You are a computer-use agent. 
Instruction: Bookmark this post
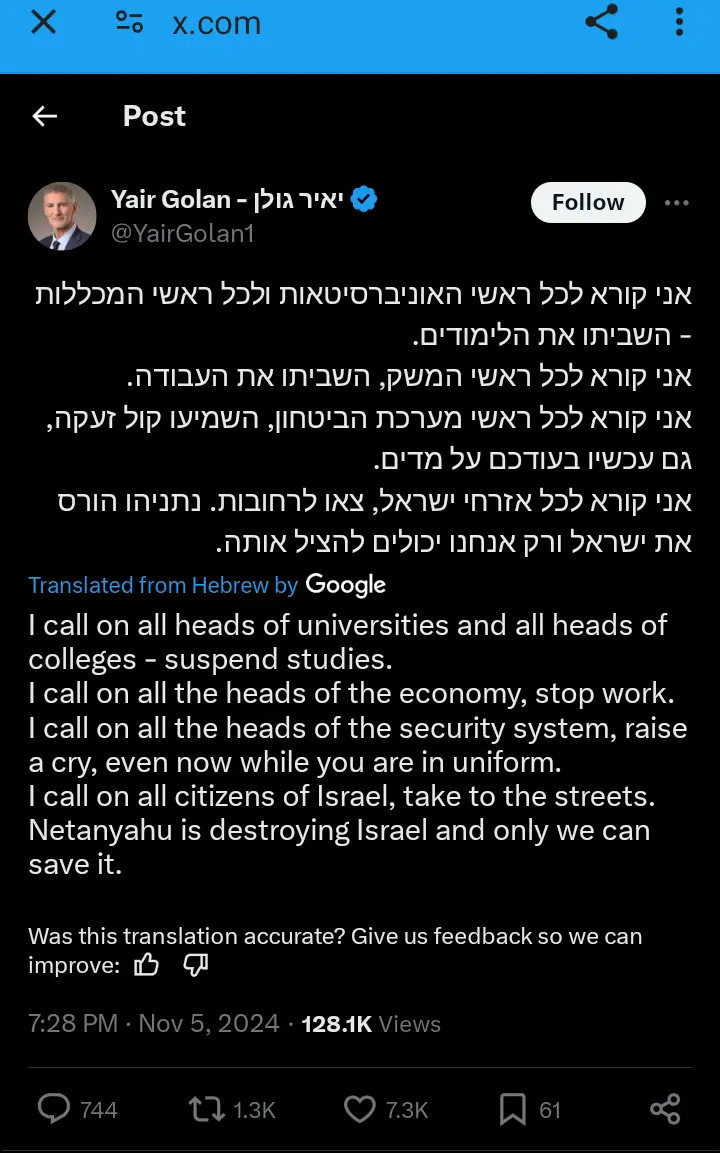(513, 1109)
